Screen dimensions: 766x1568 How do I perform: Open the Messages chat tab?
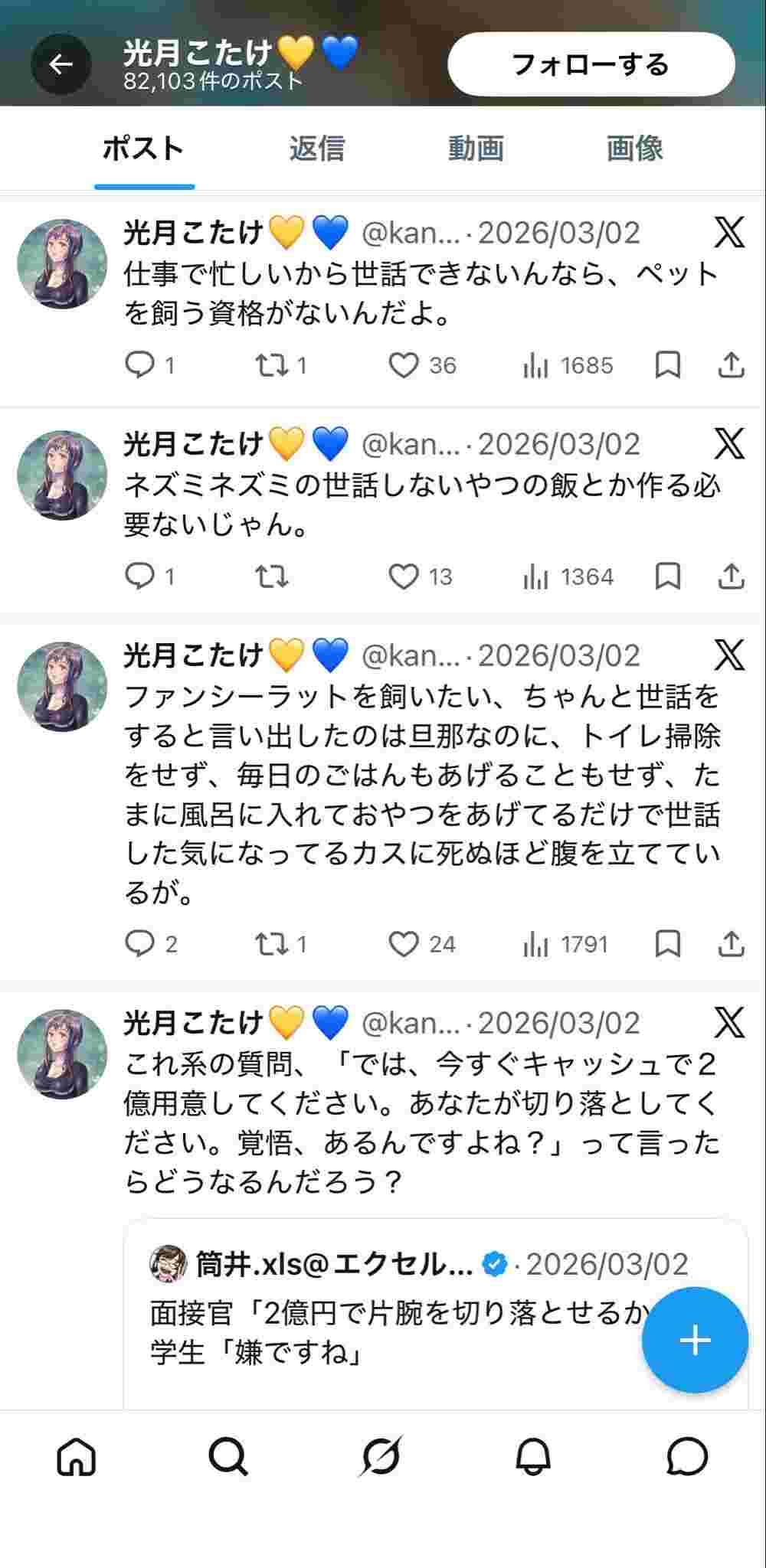coord(687,1455)
